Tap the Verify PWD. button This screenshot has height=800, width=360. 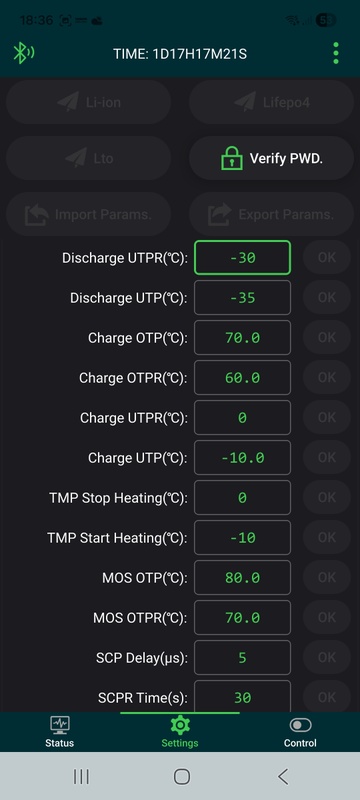coord(271,158)
